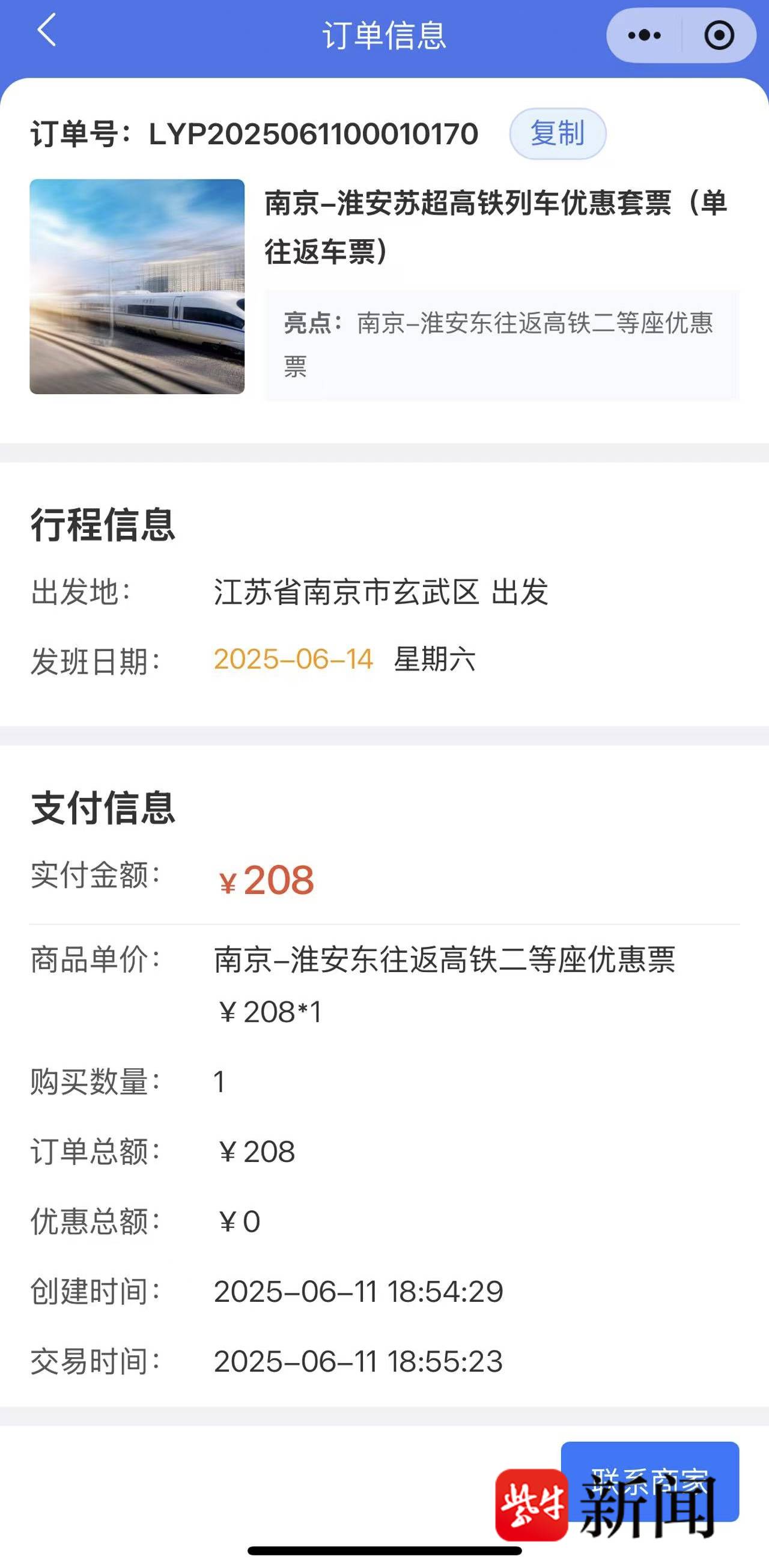Close the mini program via circle icon
Screen dimensions: 769x1568
[719, 35]
